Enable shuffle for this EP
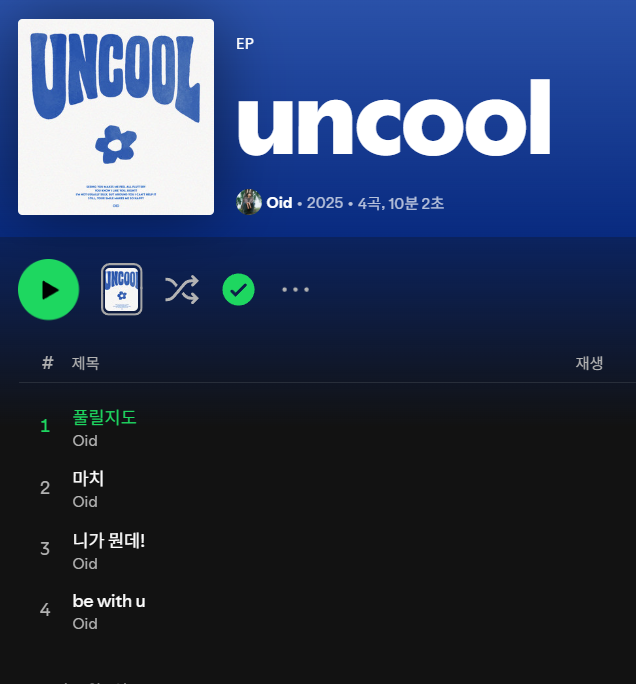 (181, 290)
